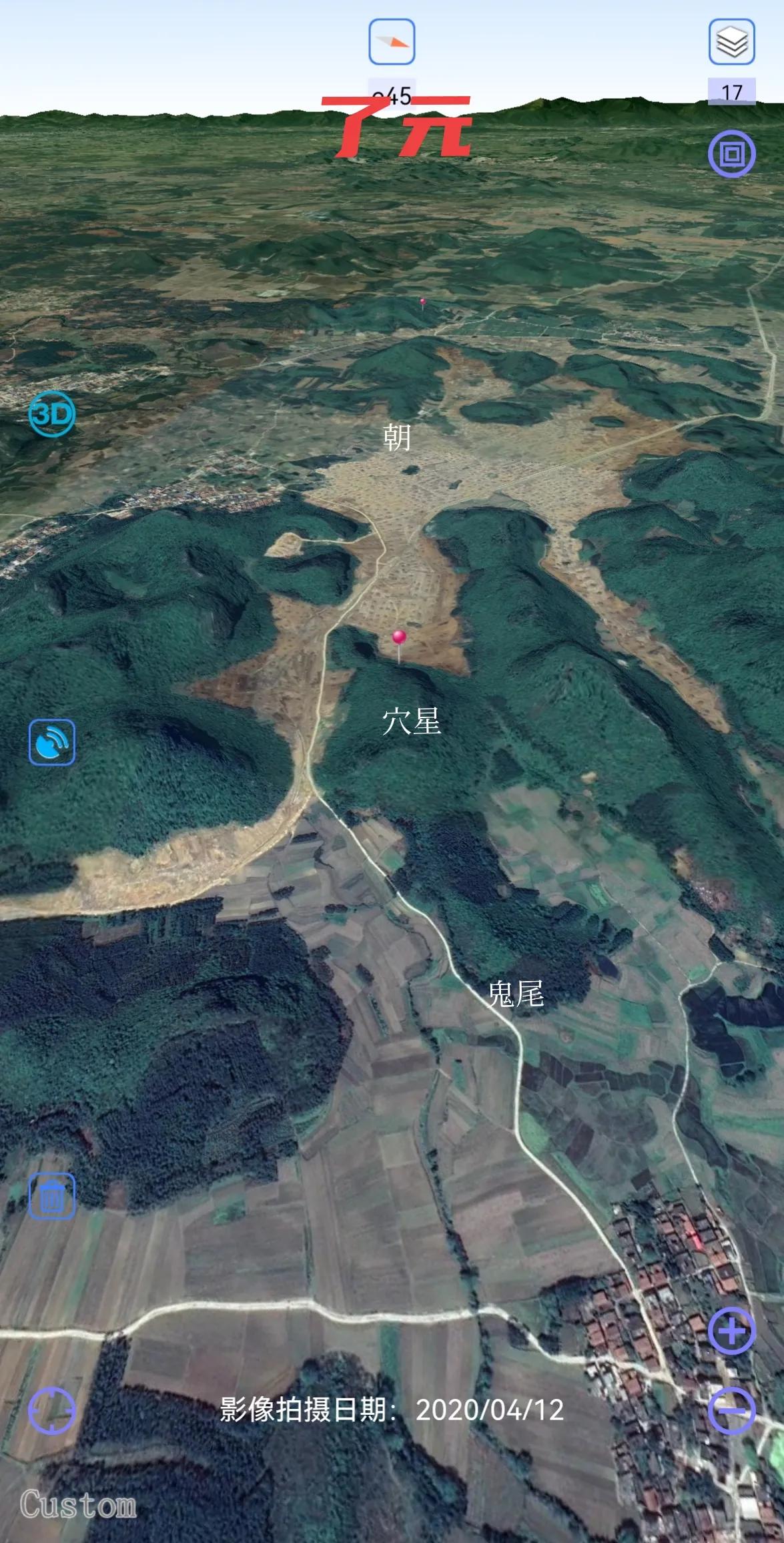Zoom out with the minus button
Image resolution: width=784 pixels, height=1543 pixels.
tap(731, 1411)
